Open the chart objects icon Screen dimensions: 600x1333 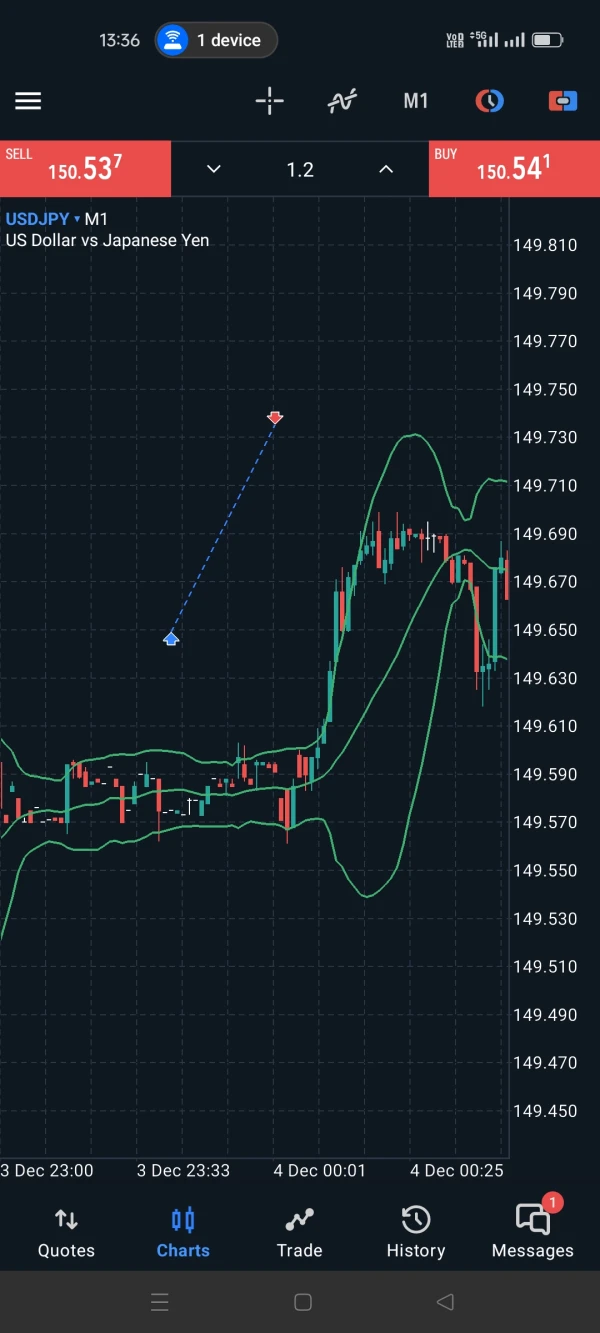[489, 100]
